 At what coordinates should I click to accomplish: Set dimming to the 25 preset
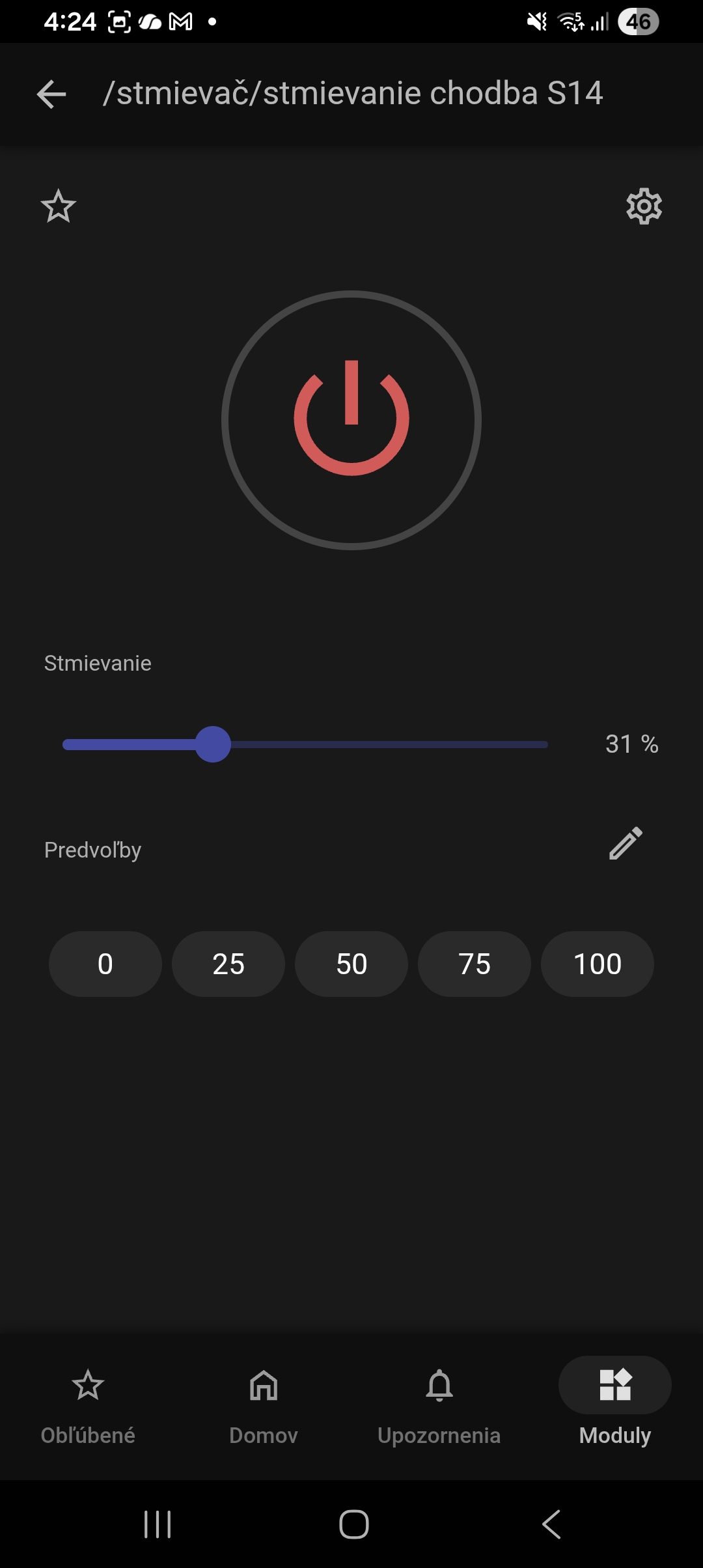(x=228, y=964)
